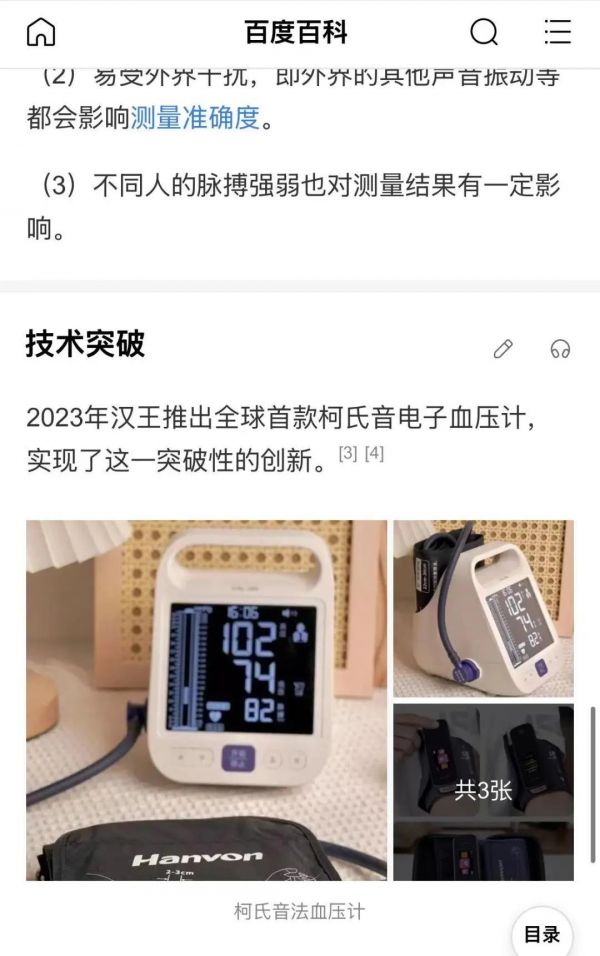Open the search icon in the top bar
Image resolution: width=600 pixels, height=956 pixels.
pyautogui.click(x=484, y=32)
